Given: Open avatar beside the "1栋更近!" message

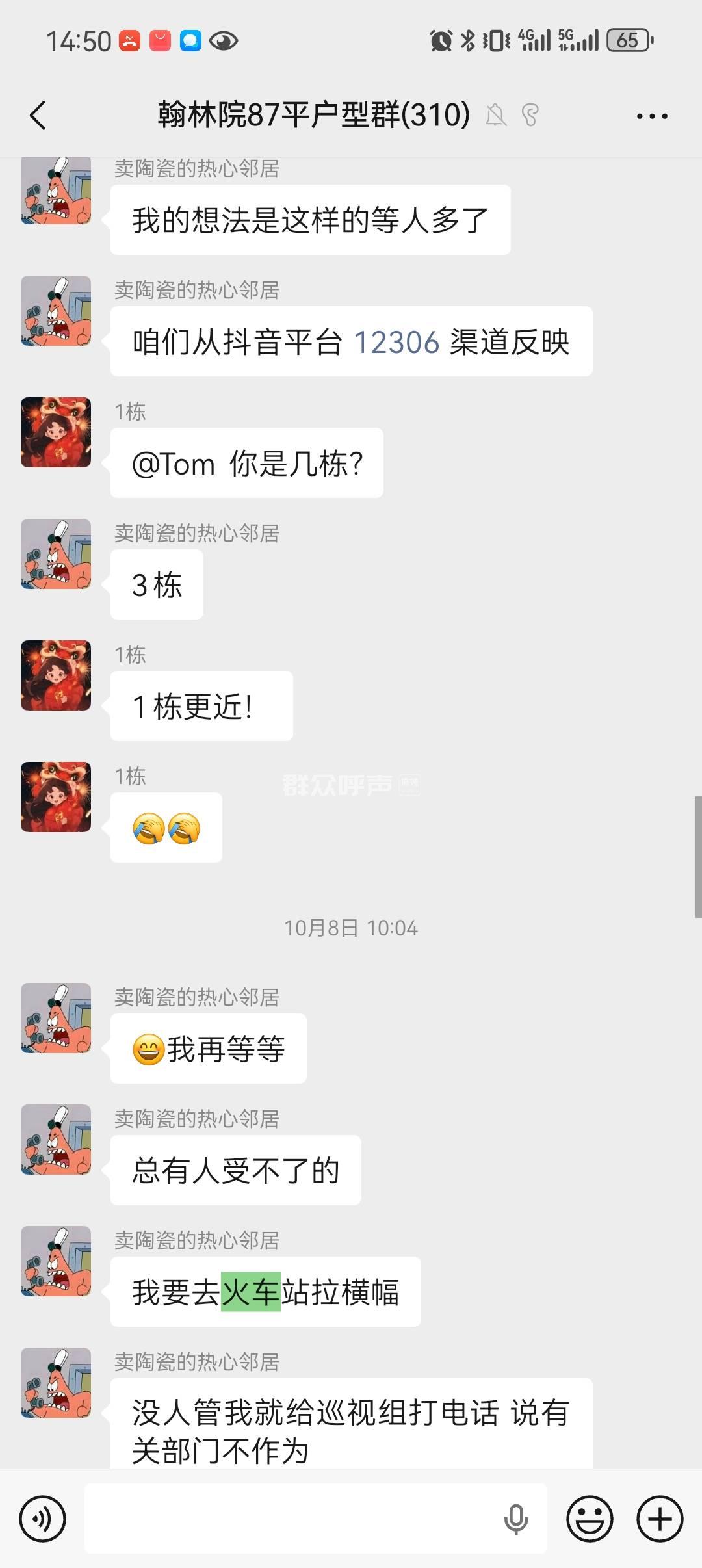Looking at the screenshot, I should coord(56,675).
